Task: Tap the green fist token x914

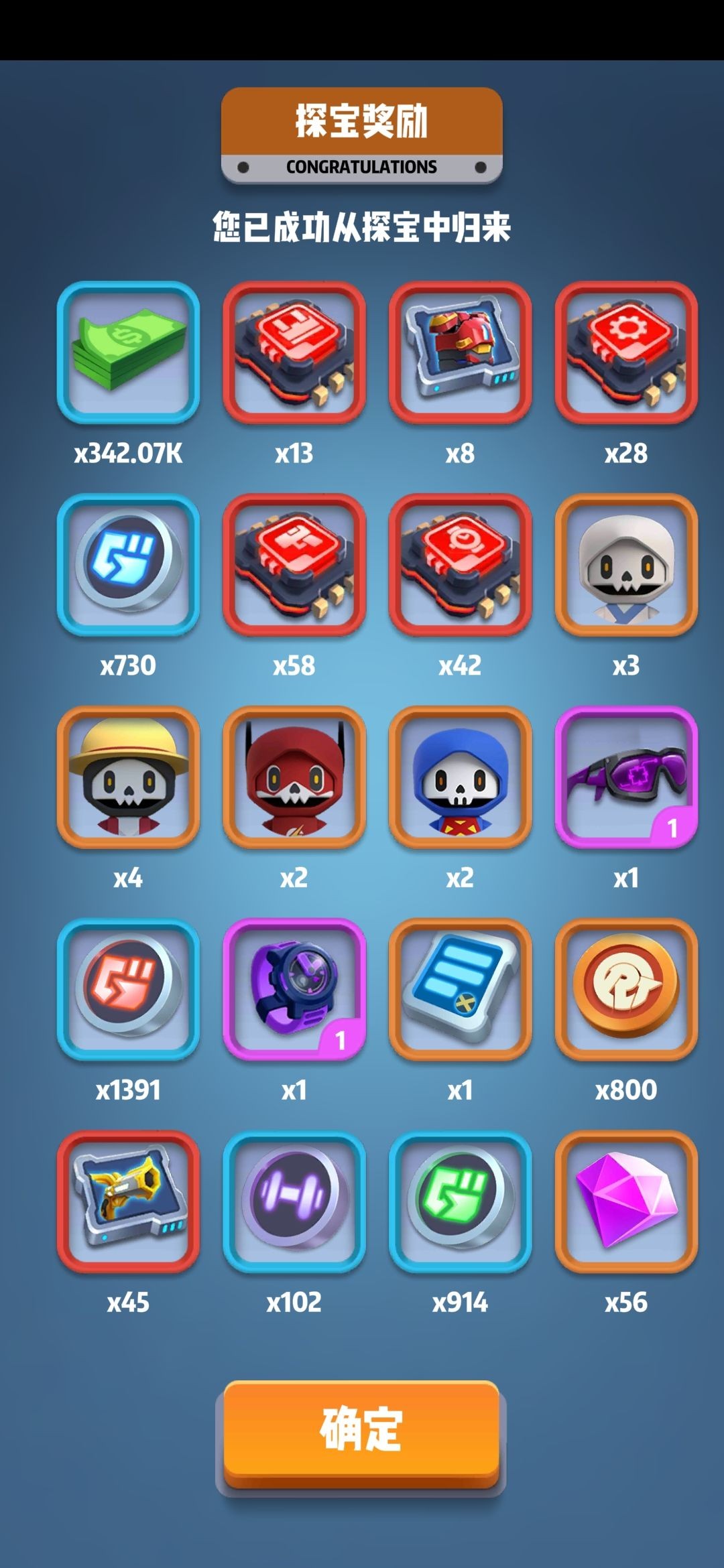Action: coord(460,1201)
